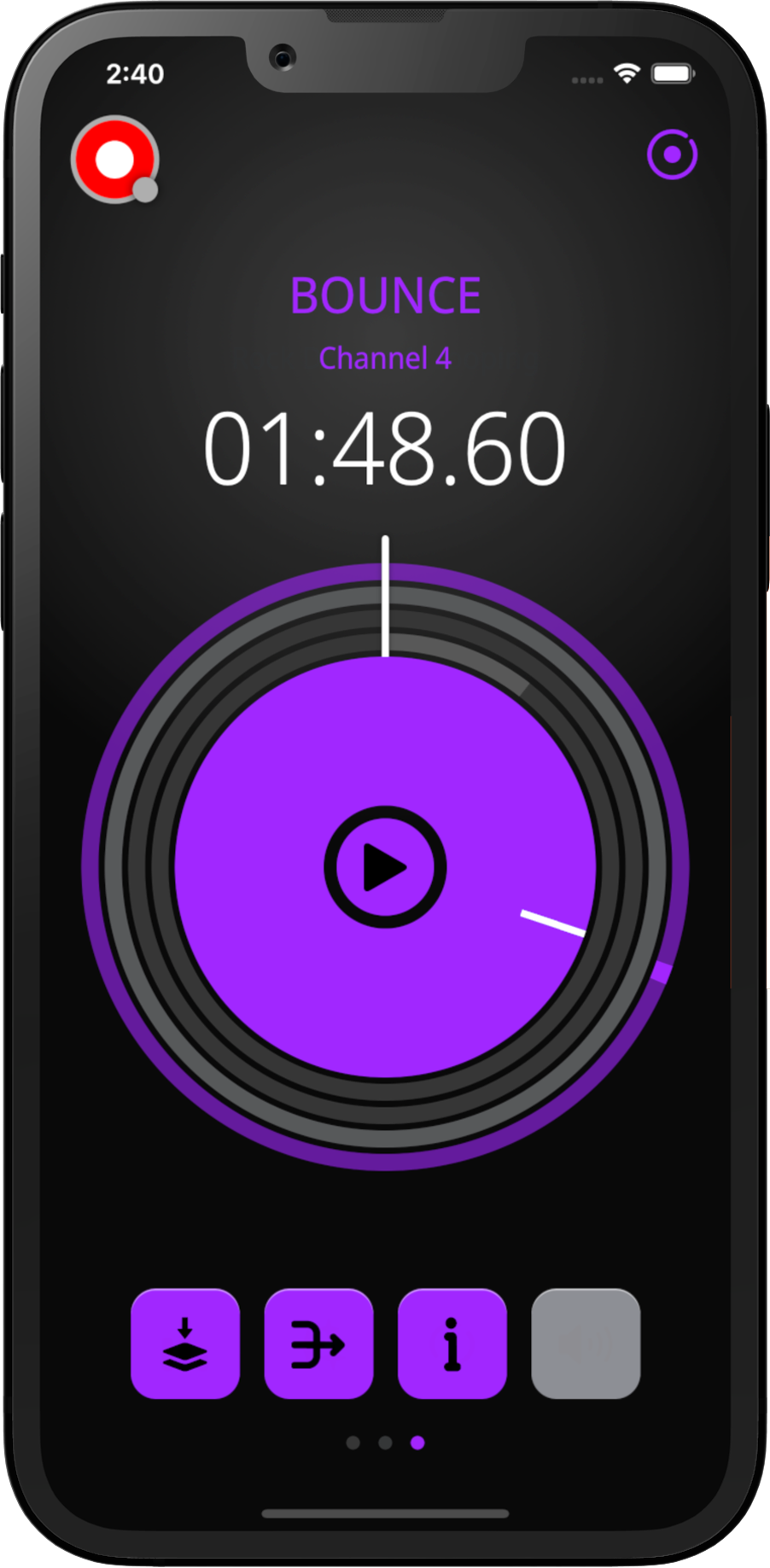The image size is (770, 1568).
Task: Jump to the first page dot
Action: tap(353, 1443)
